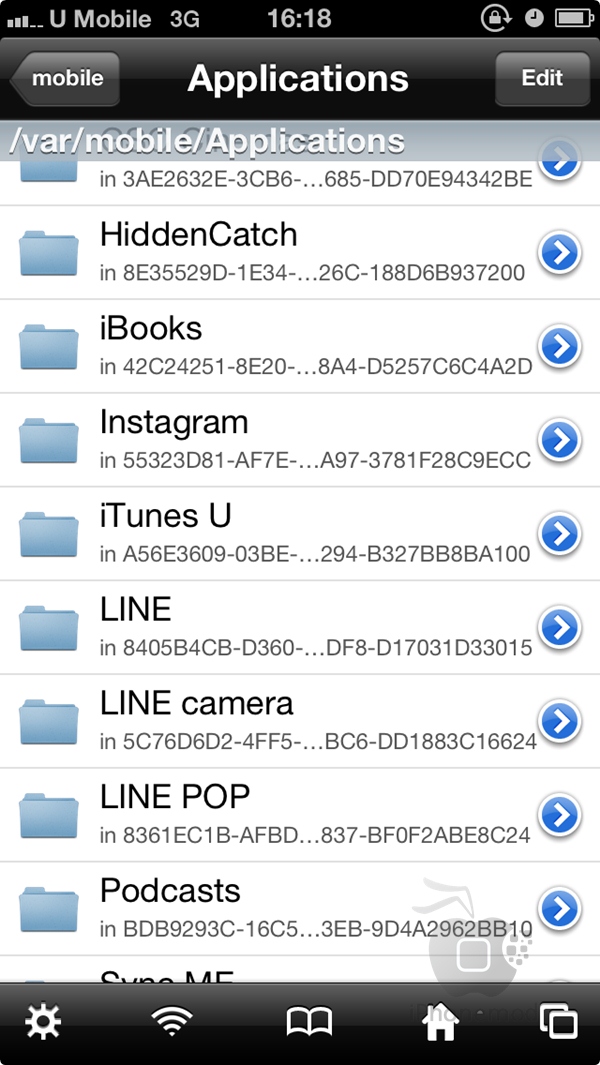Go to the home directory

point(438,1021)
